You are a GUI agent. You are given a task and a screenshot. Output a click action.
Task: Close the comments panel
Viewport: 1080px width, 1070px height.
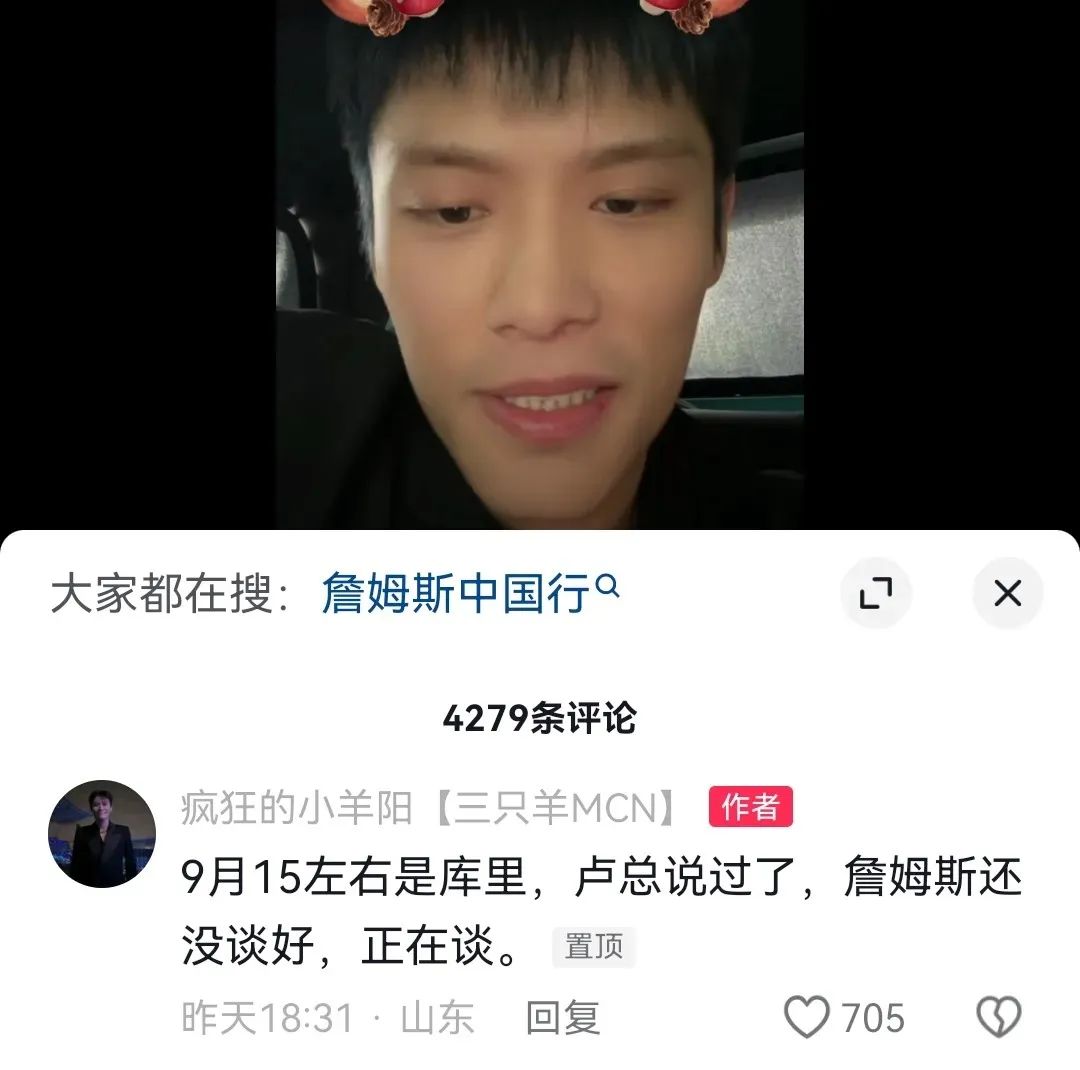(1007, 594)
